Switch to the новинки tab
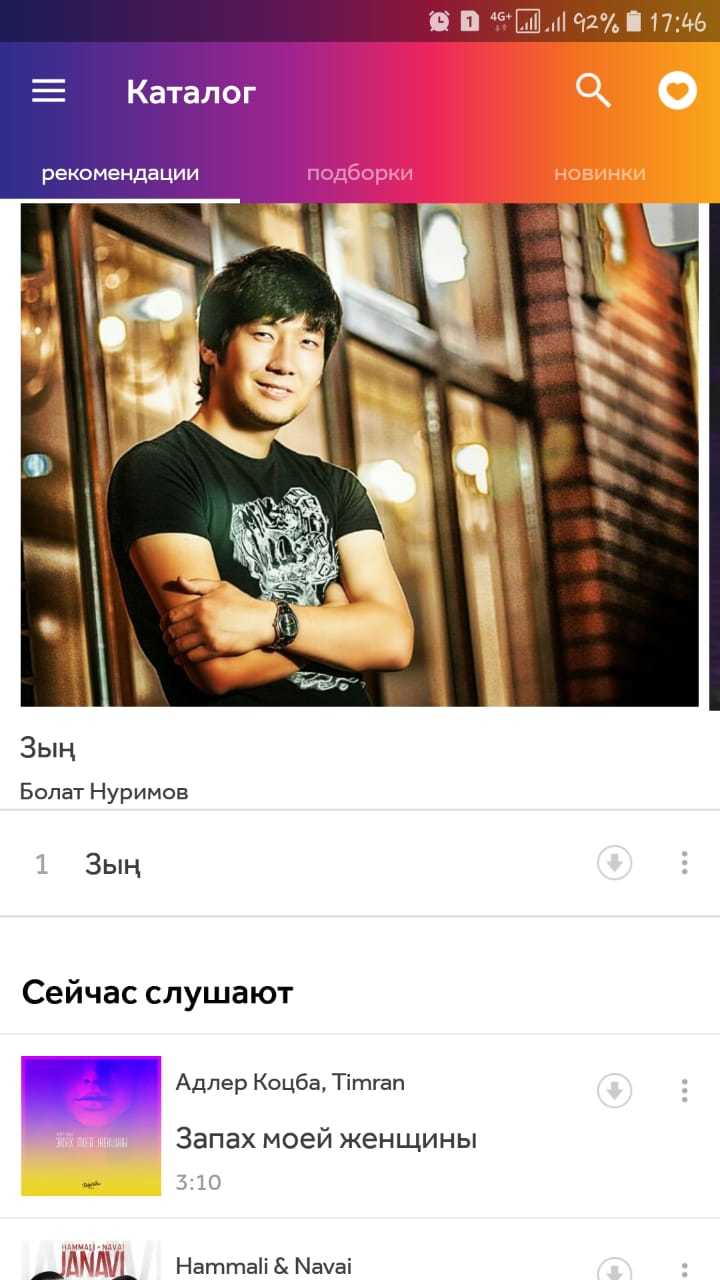 [x=599, y=173]
